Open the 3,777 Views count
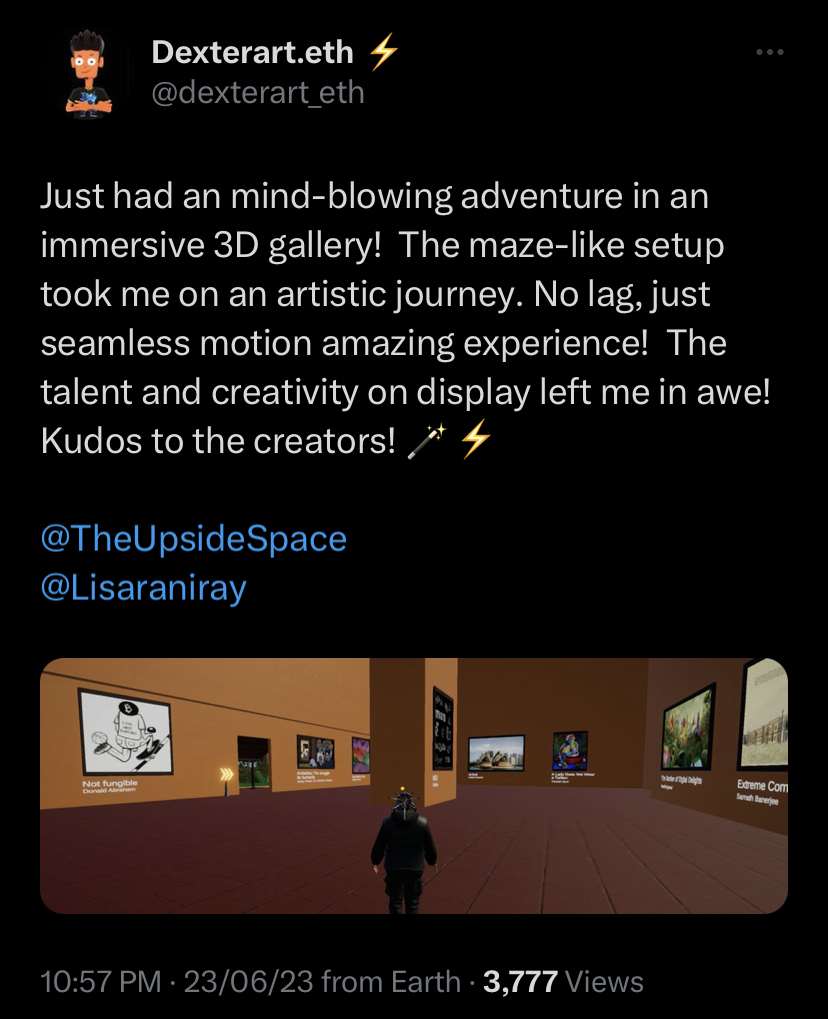 point(563,982)
